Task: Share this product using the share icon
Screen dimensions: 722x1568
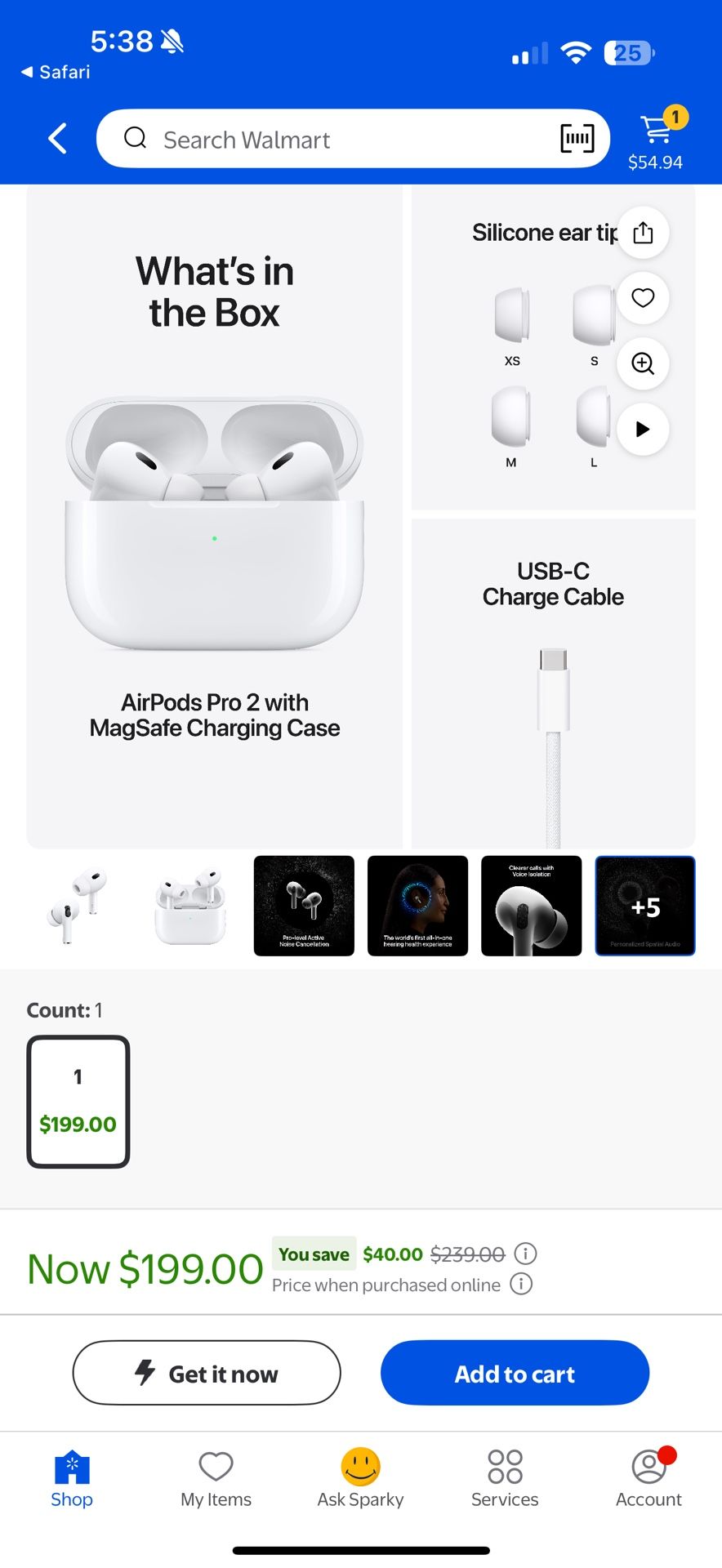Action: pyautogui.click(x=643, y=233)
